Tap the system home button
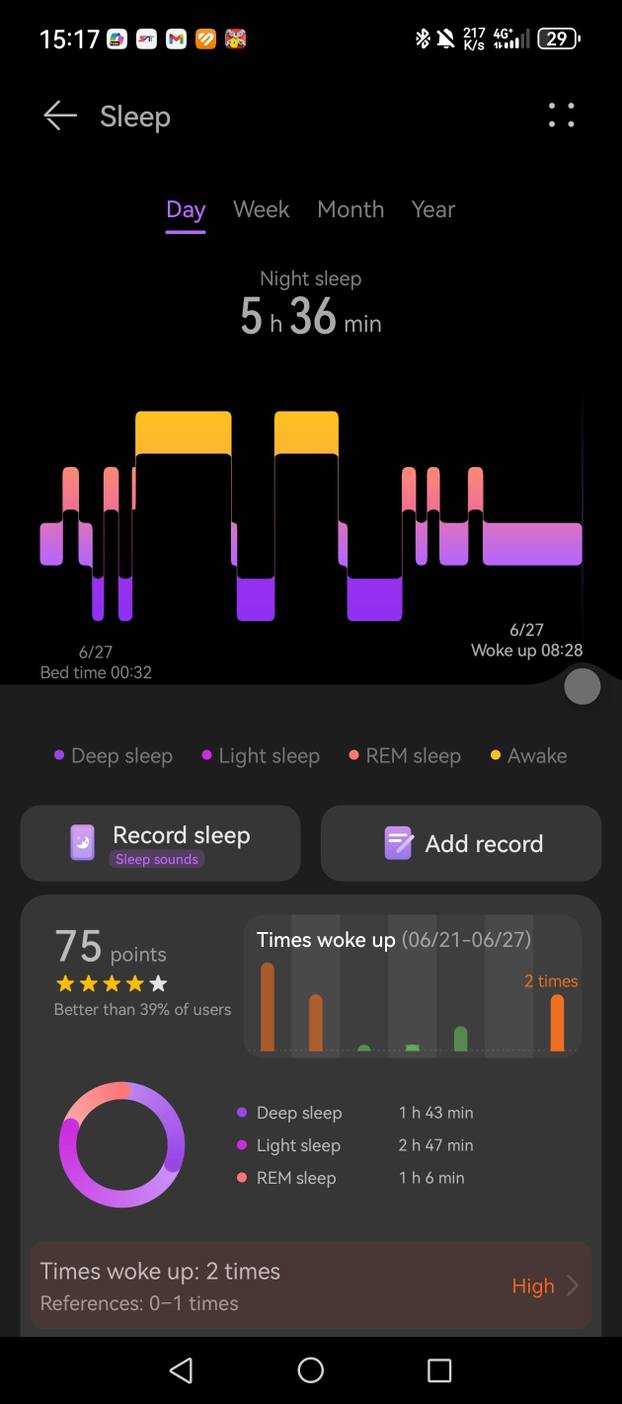 tap(311, 1370)
